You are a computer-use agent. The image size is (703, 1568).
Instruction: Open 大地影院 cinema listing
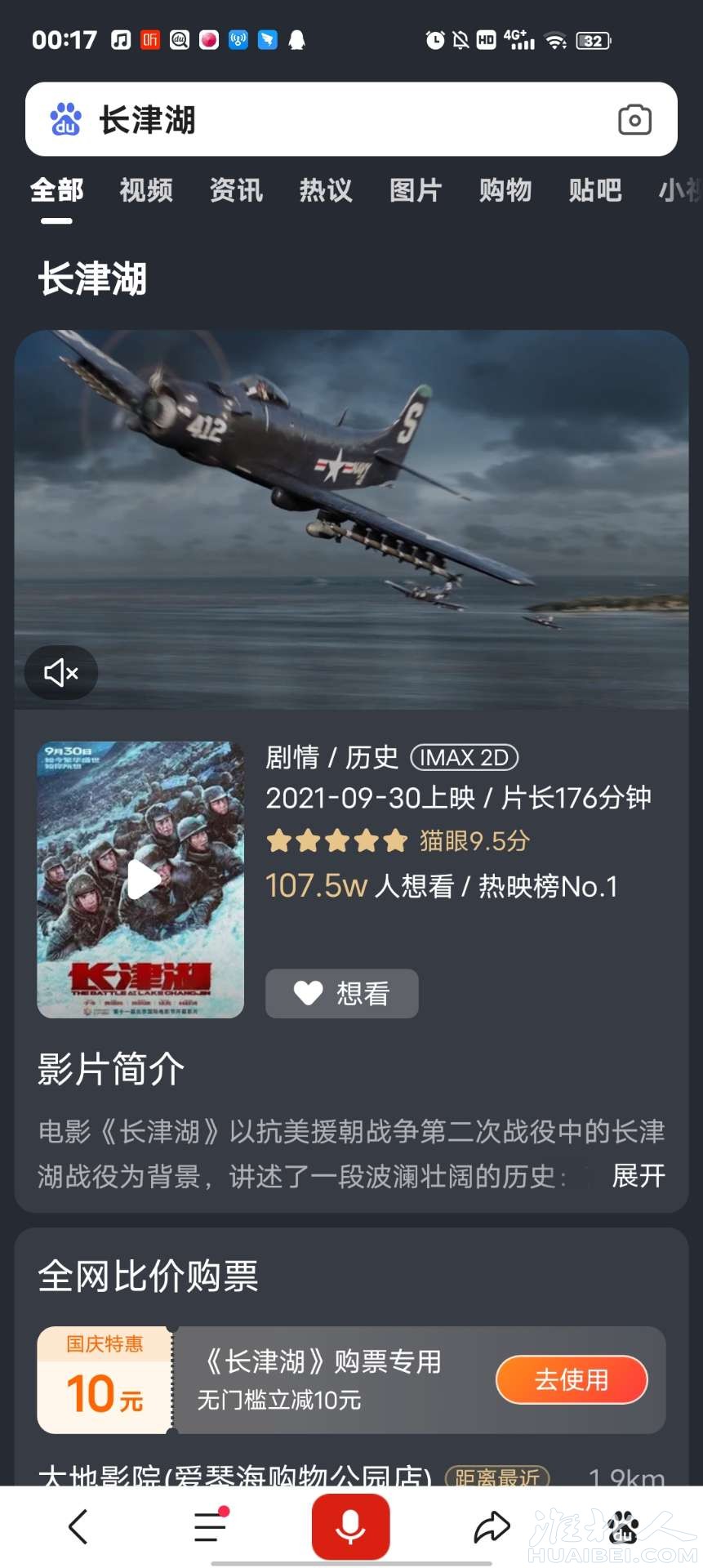(x=235, y=1476)
